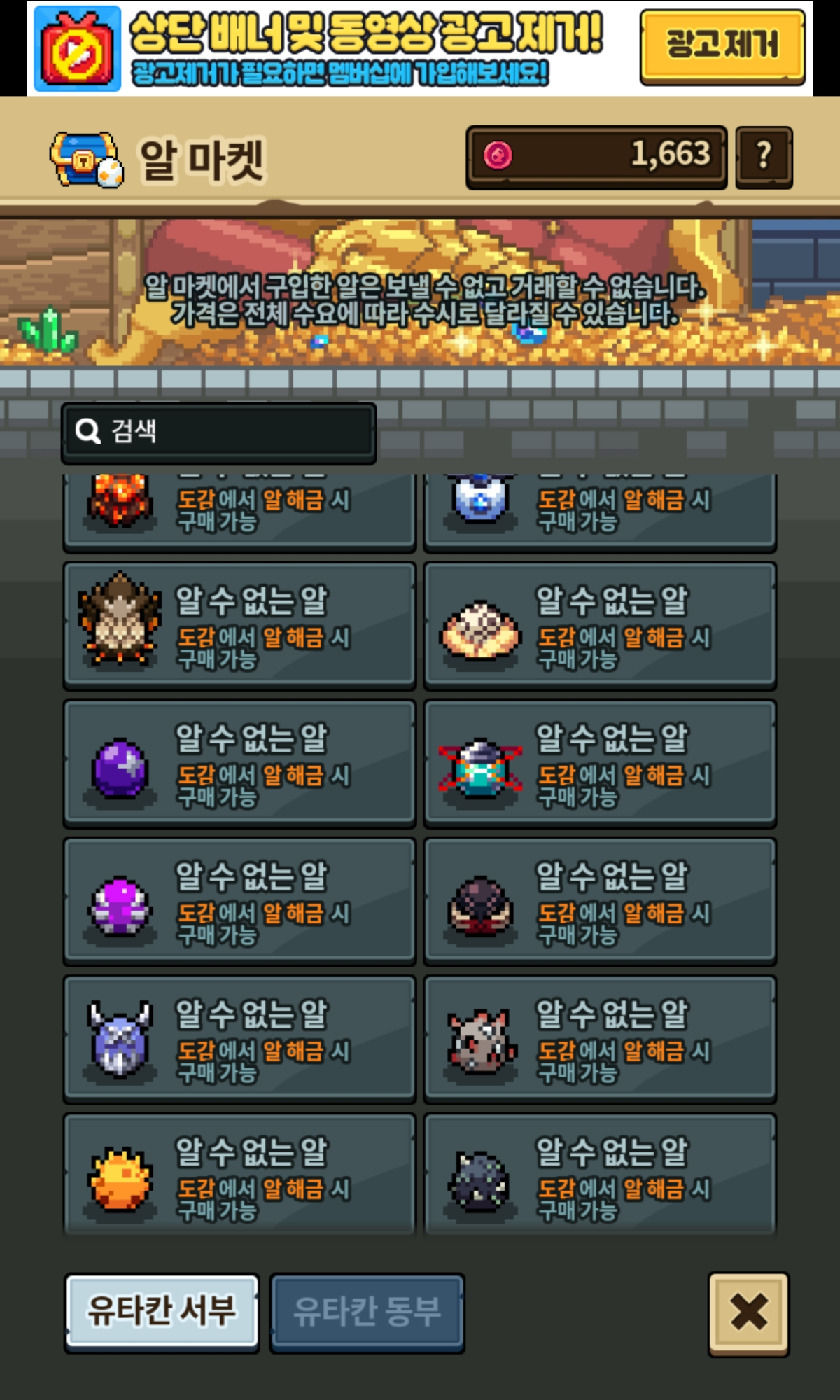Tap the 광고제거 button in the banner
The width and height of the screenshot is (840, 1400).
tap(722, 46)
